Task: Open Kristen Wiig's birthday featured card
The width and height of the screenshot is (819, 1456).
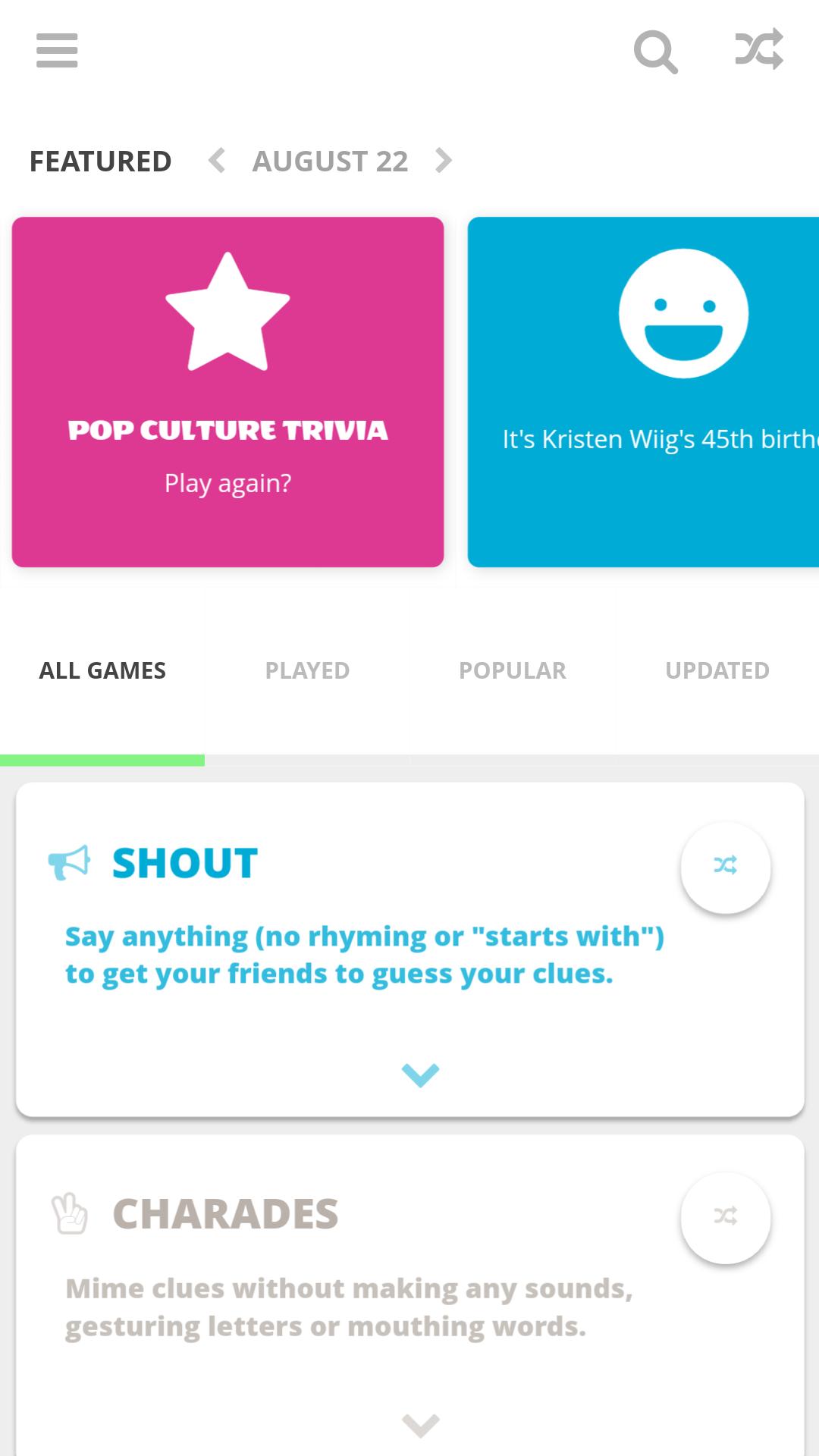Action: click(643, 392)
